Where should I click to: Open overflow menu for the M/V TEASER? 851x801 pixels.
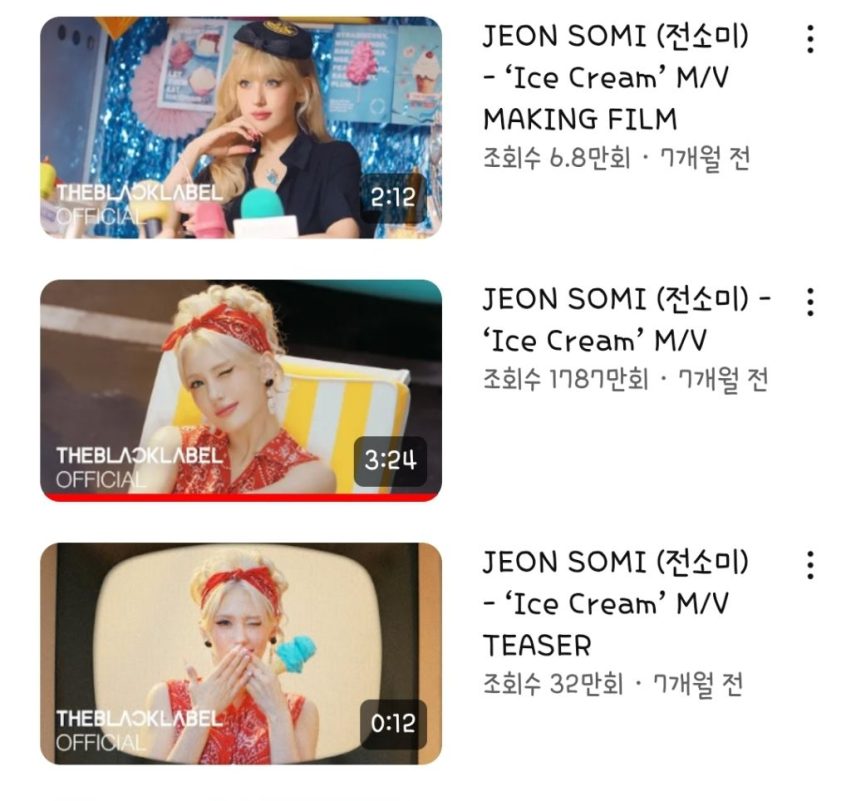coord(810,564)
